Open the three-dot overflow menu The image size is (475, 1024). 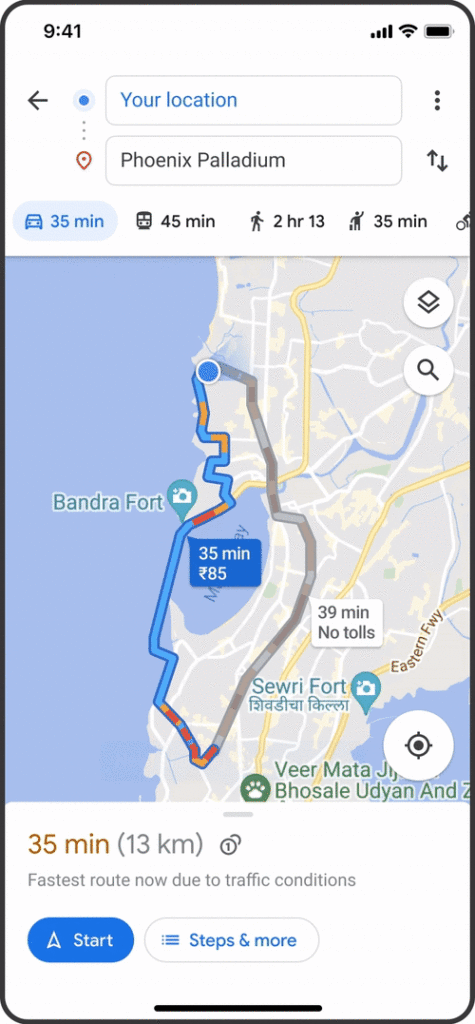(x=437, y=101)
